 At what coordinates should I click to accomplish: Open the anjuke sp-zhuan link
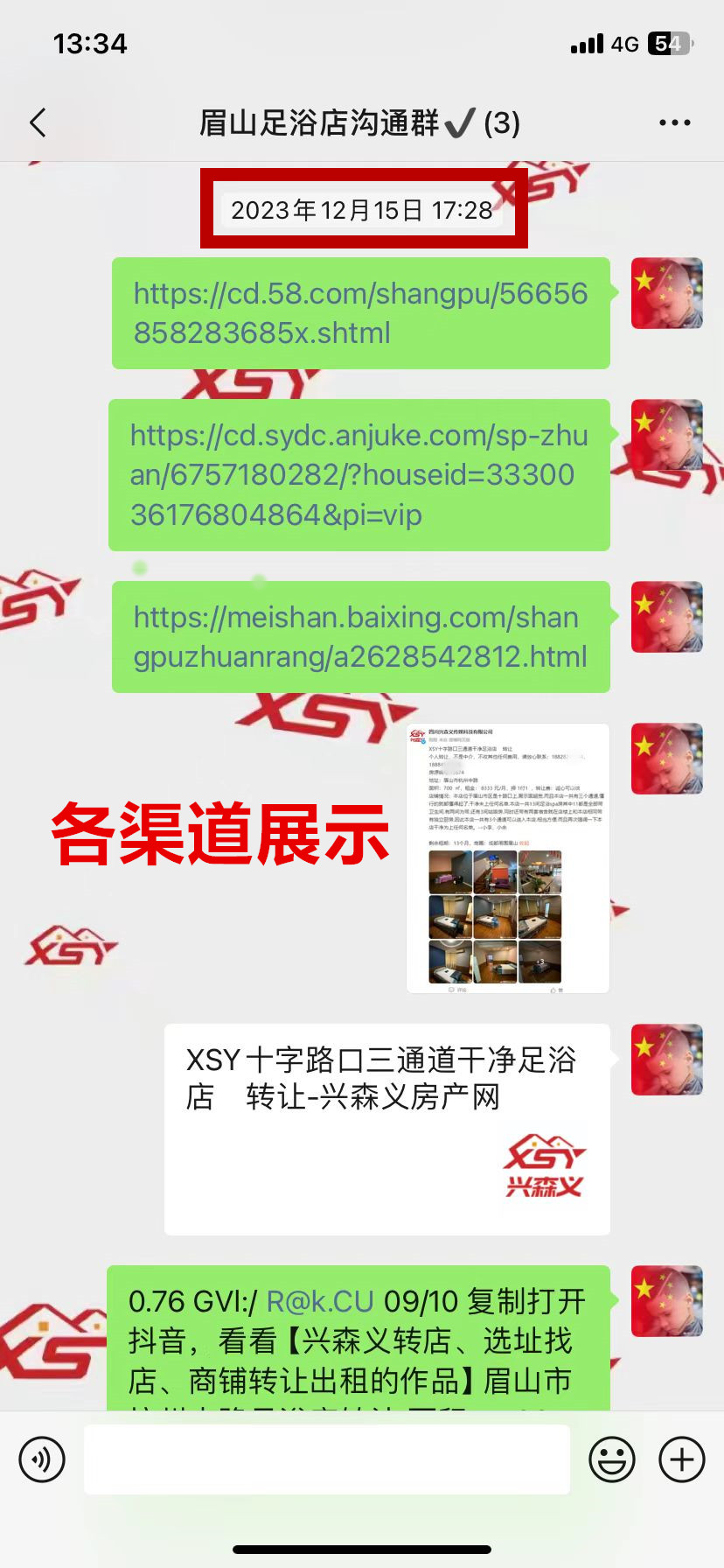coord(359,474)
